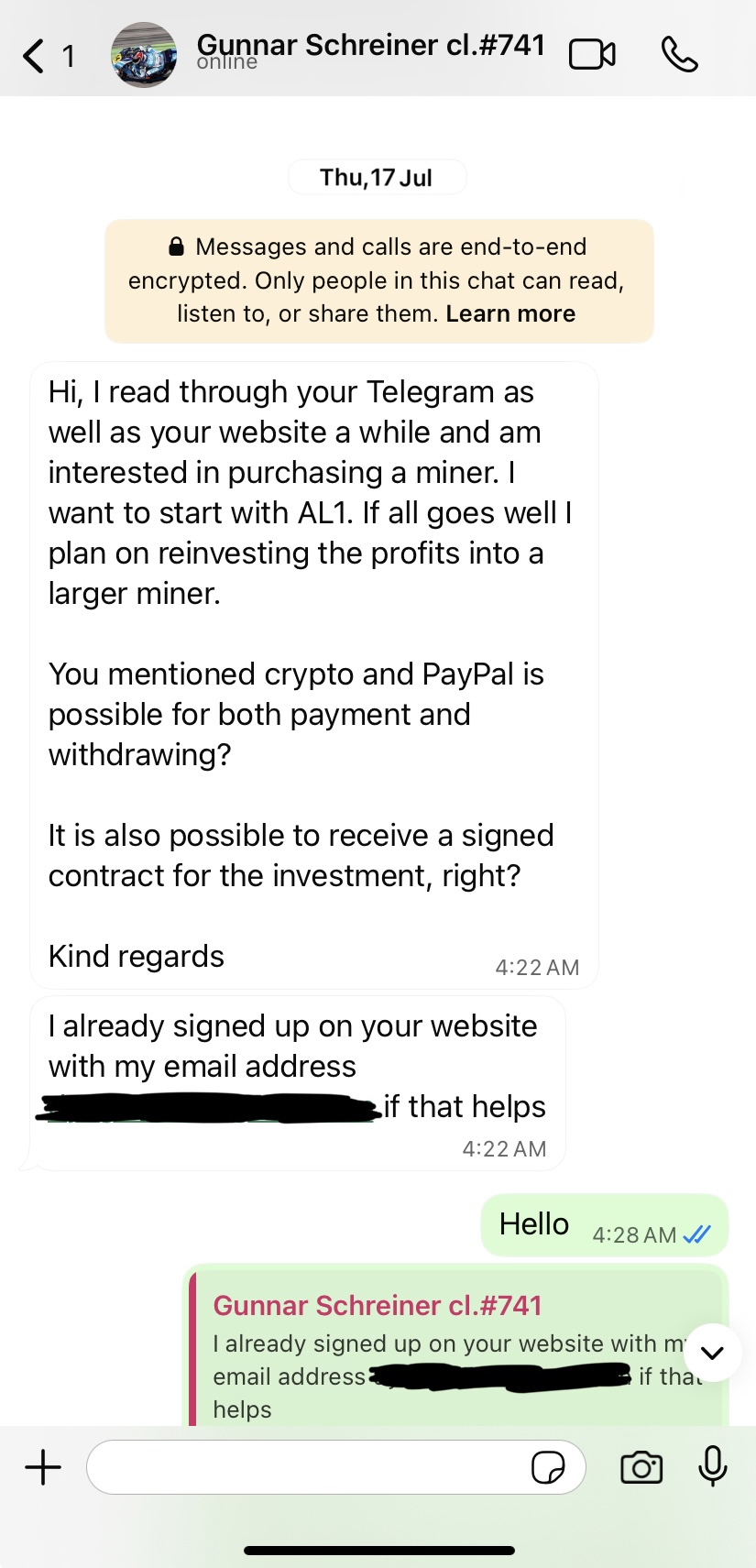Open the camera to take a photo
This screenshot has width=756, height=1568.
coord(641,1467)
